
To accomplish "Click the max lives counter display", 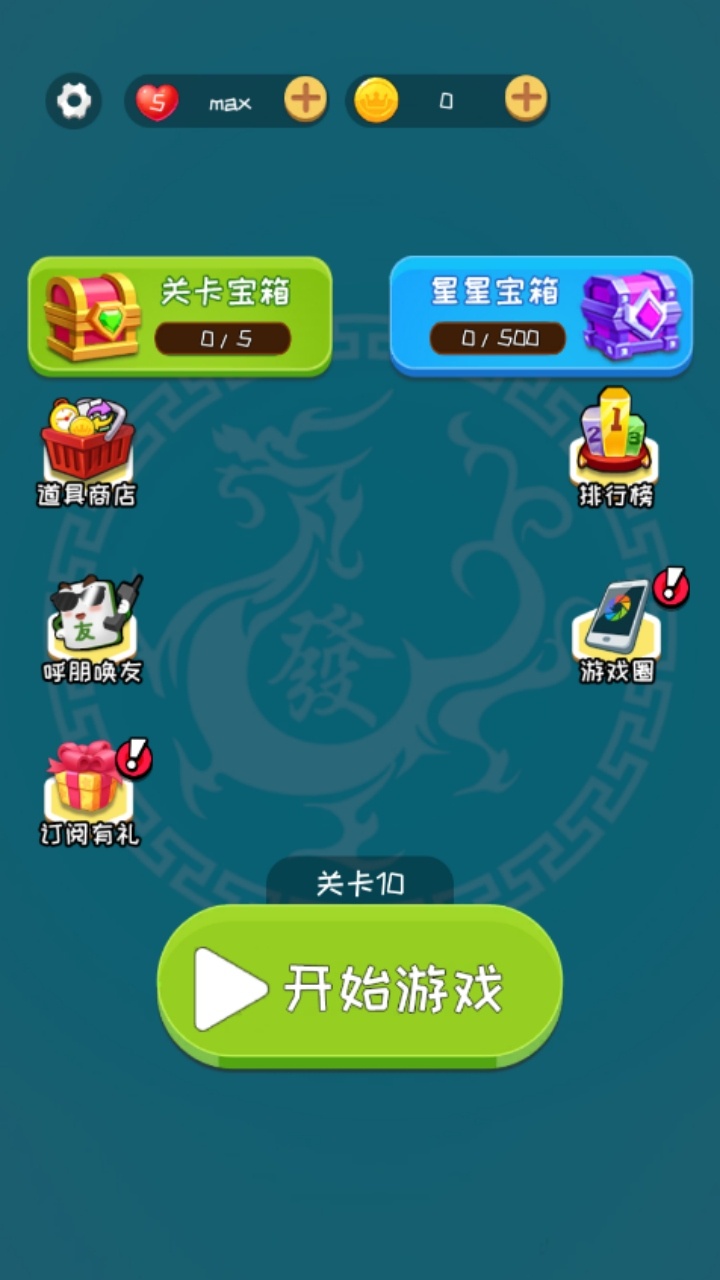I will pos(229,102).
